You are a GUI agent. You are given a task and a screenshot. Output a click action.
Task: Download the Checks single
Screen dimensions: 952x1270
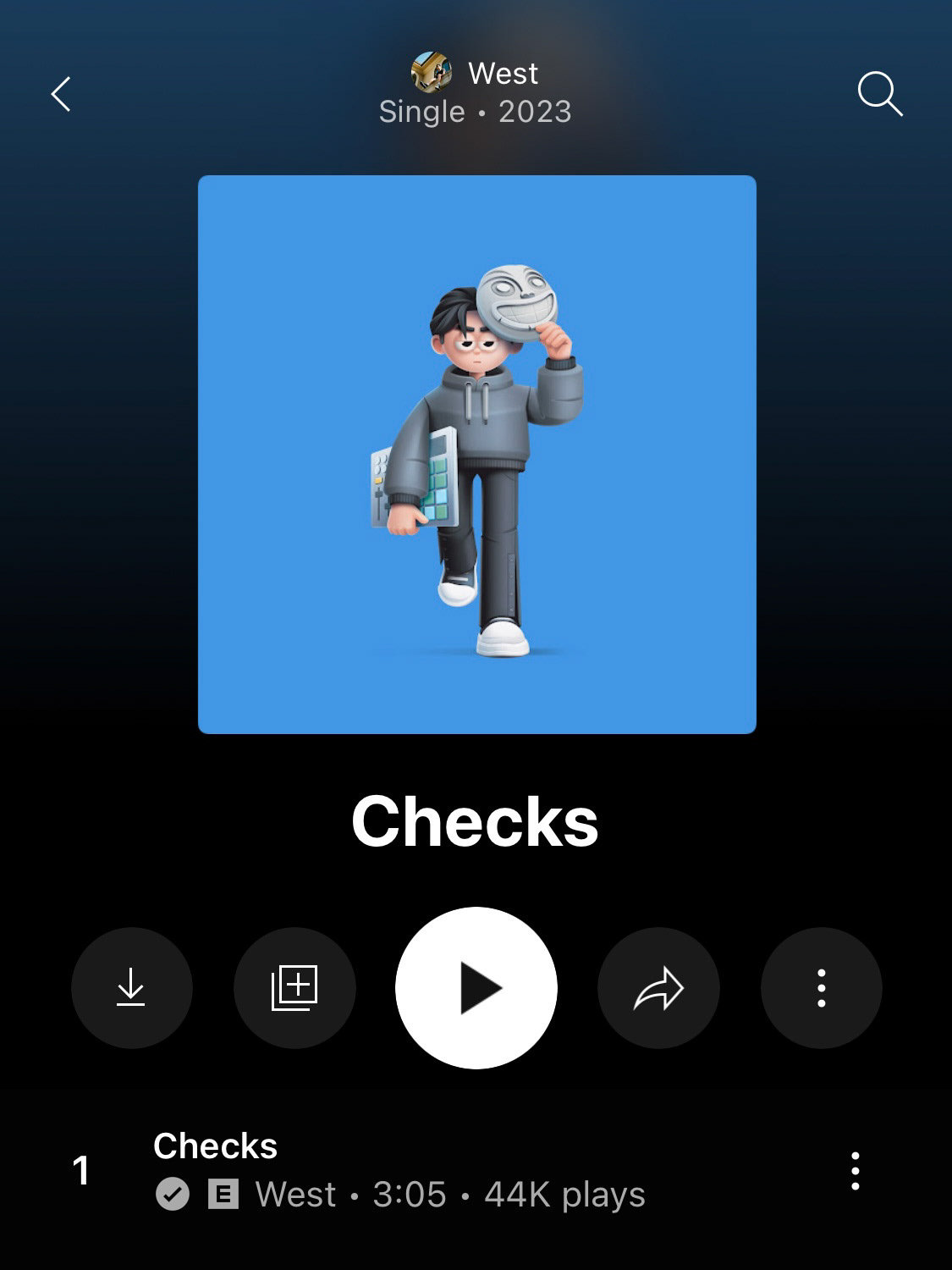[131, 988]
